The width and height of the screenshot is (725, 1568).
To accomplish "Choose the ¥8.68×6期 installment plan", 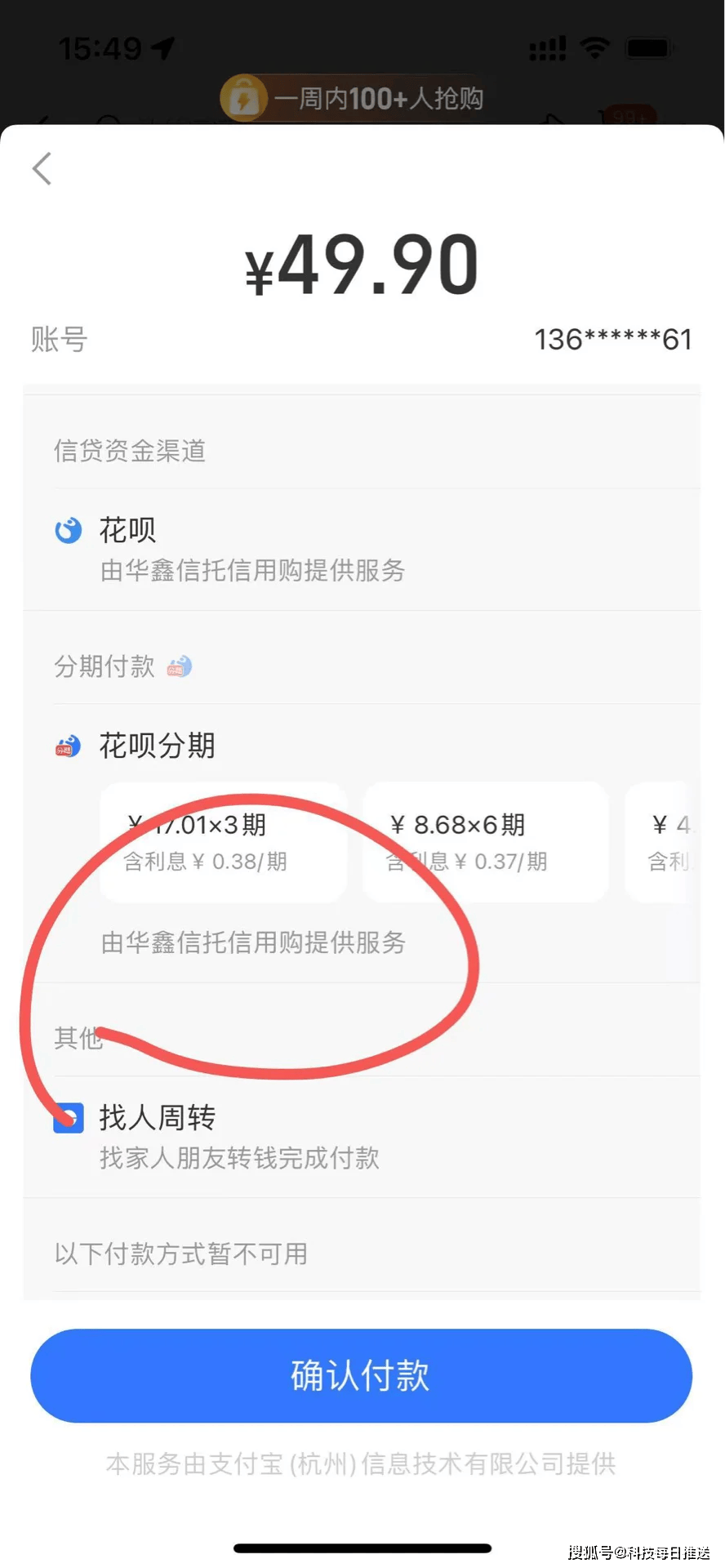I will point(485,842).
